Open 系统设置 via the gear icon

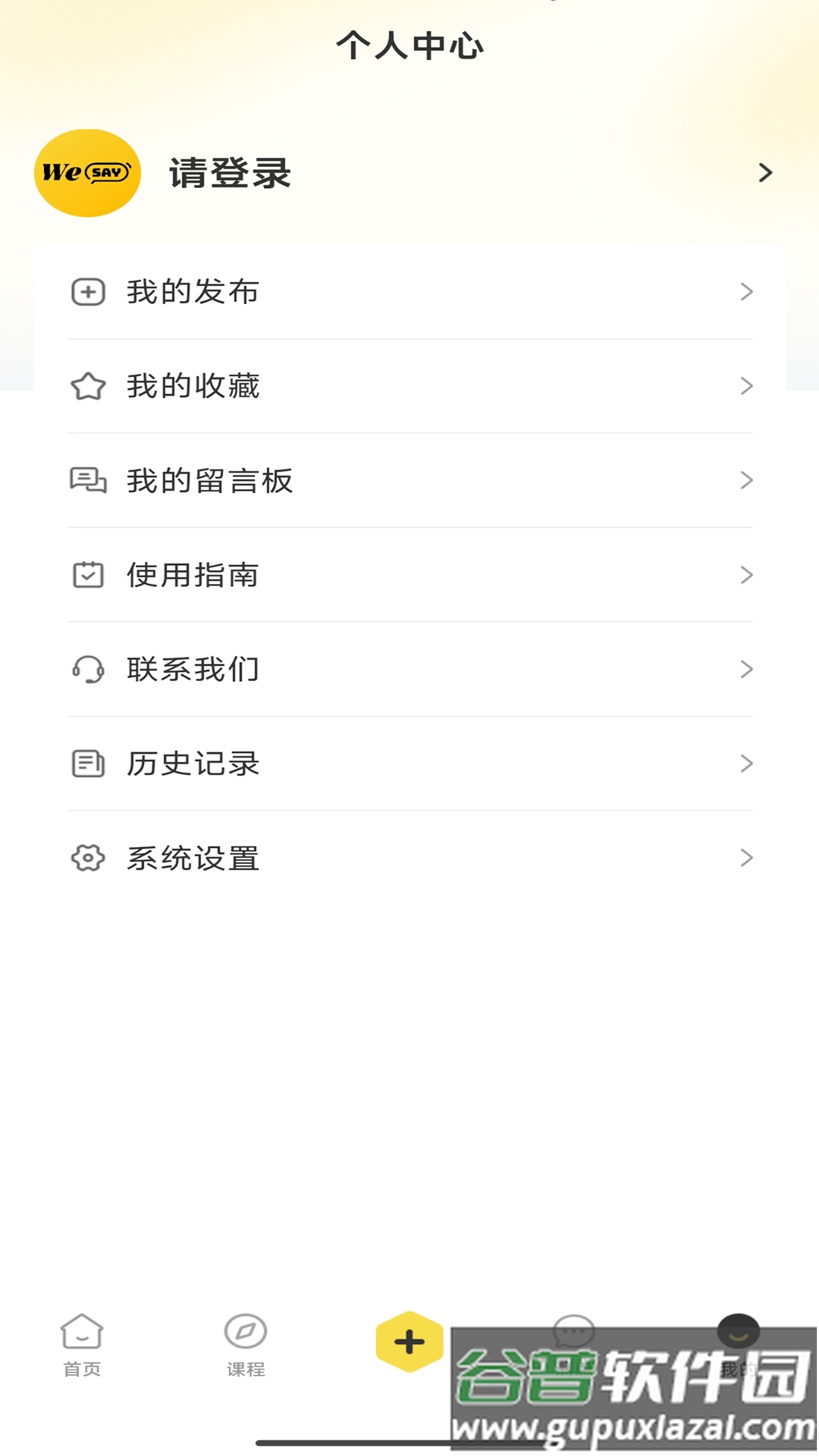tap(88, 858)
